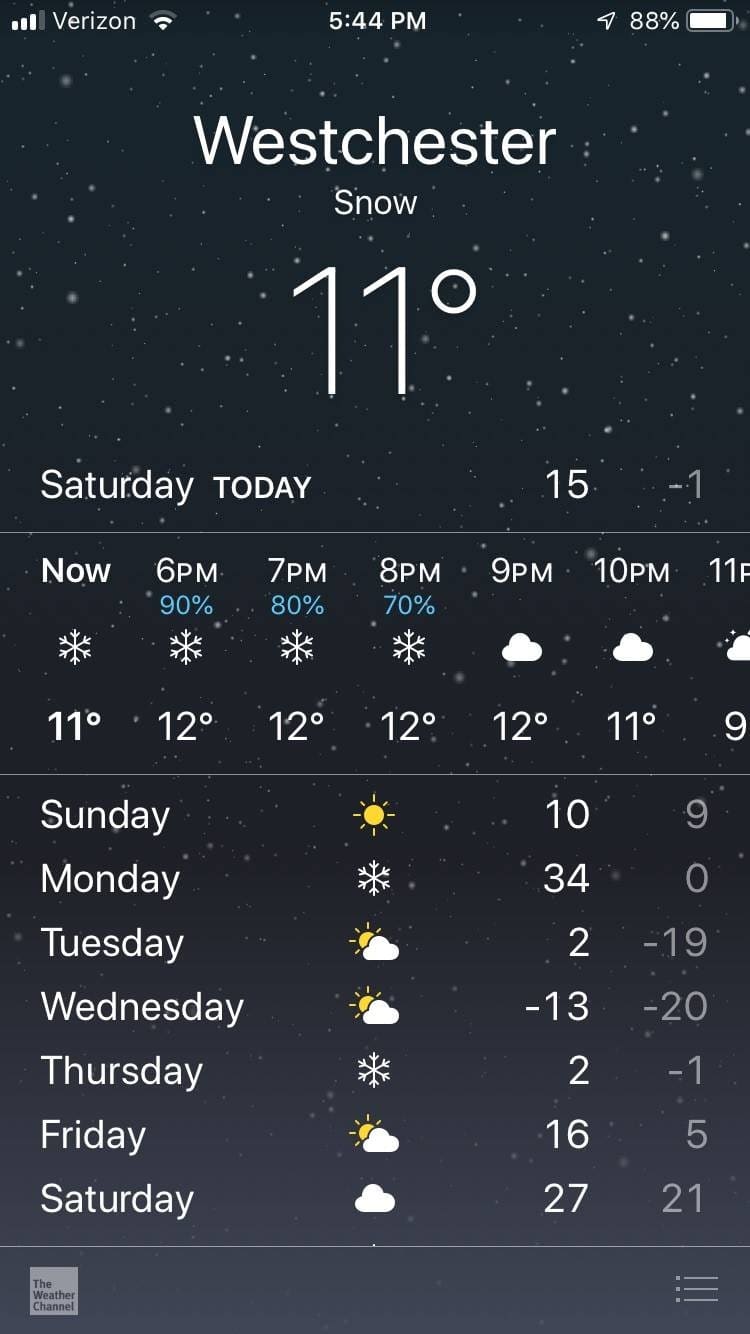Tap Monday's snowflake weather icon
Viewport: 750px width, 1334px height.
[372, 878]
